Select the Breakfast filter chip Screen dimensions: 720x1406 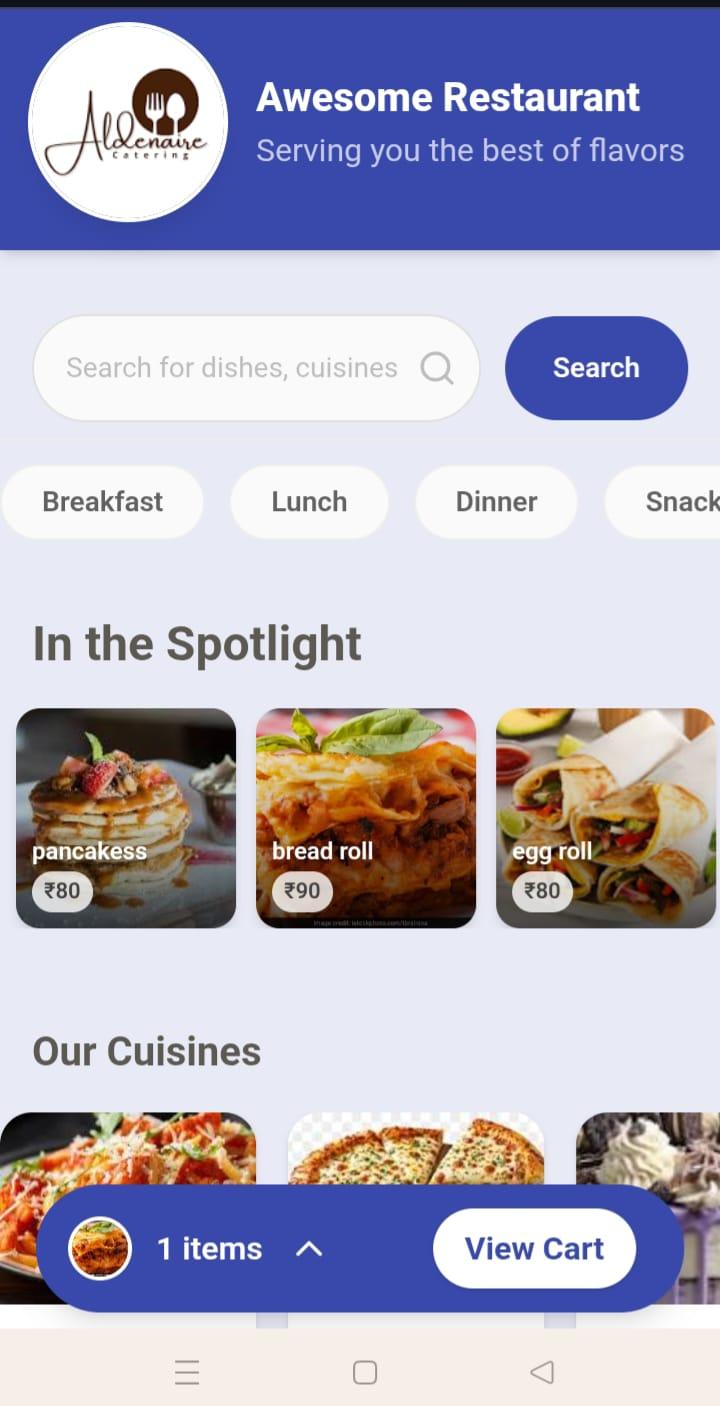coord(101,502)
